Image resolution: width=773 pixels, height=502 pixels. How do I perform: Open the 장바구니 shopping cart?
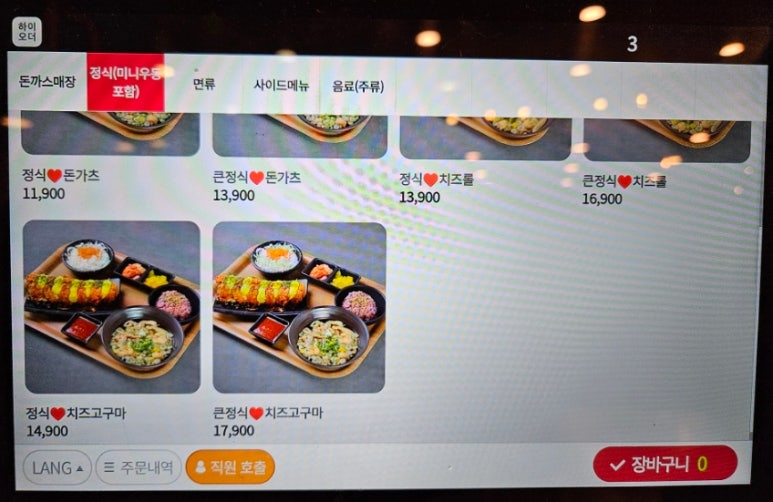(x=665, y=464)
